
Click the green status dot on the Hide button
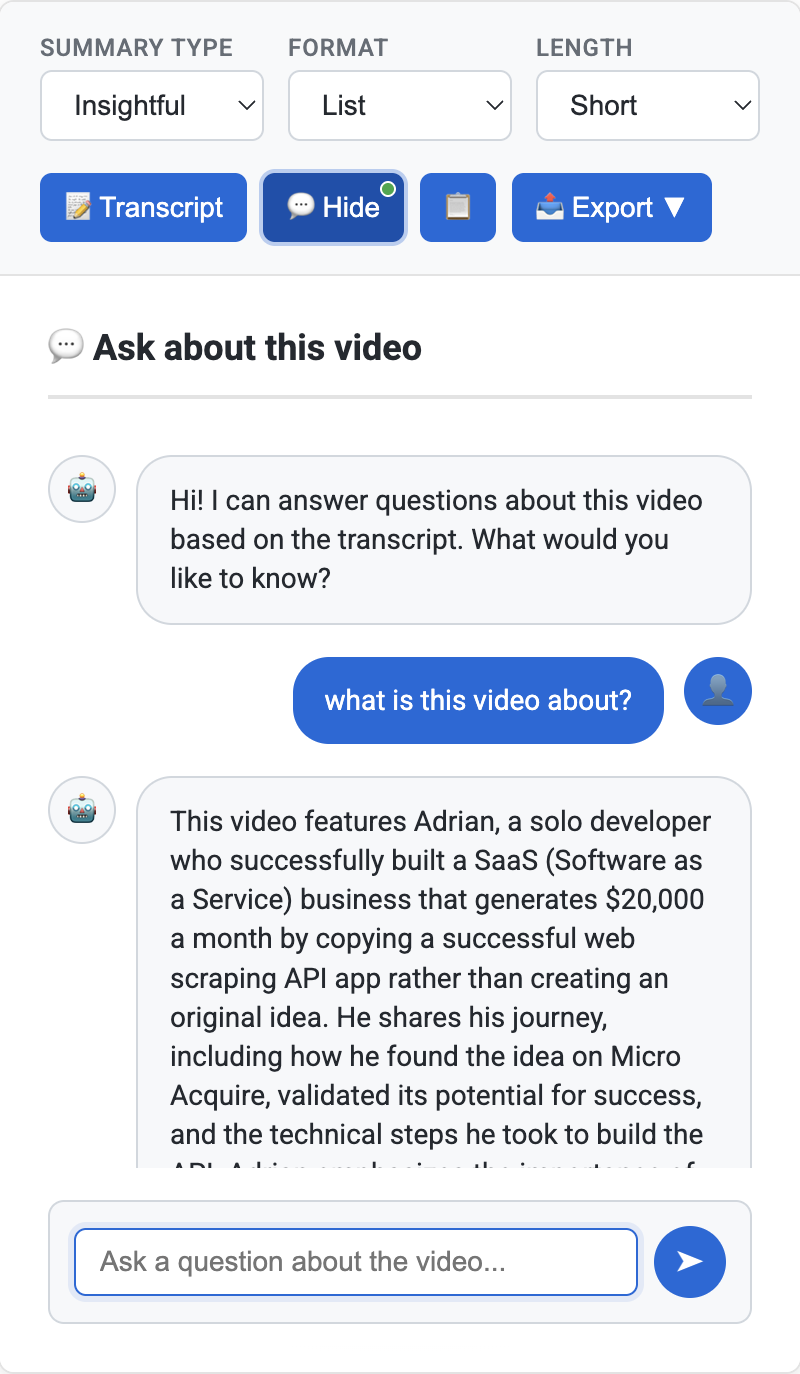pos(389,186)
